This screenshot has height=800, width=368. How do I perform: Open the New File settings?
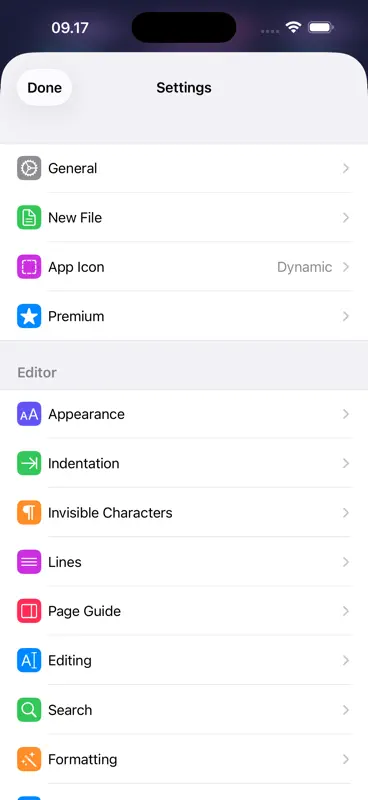[184, 218]
